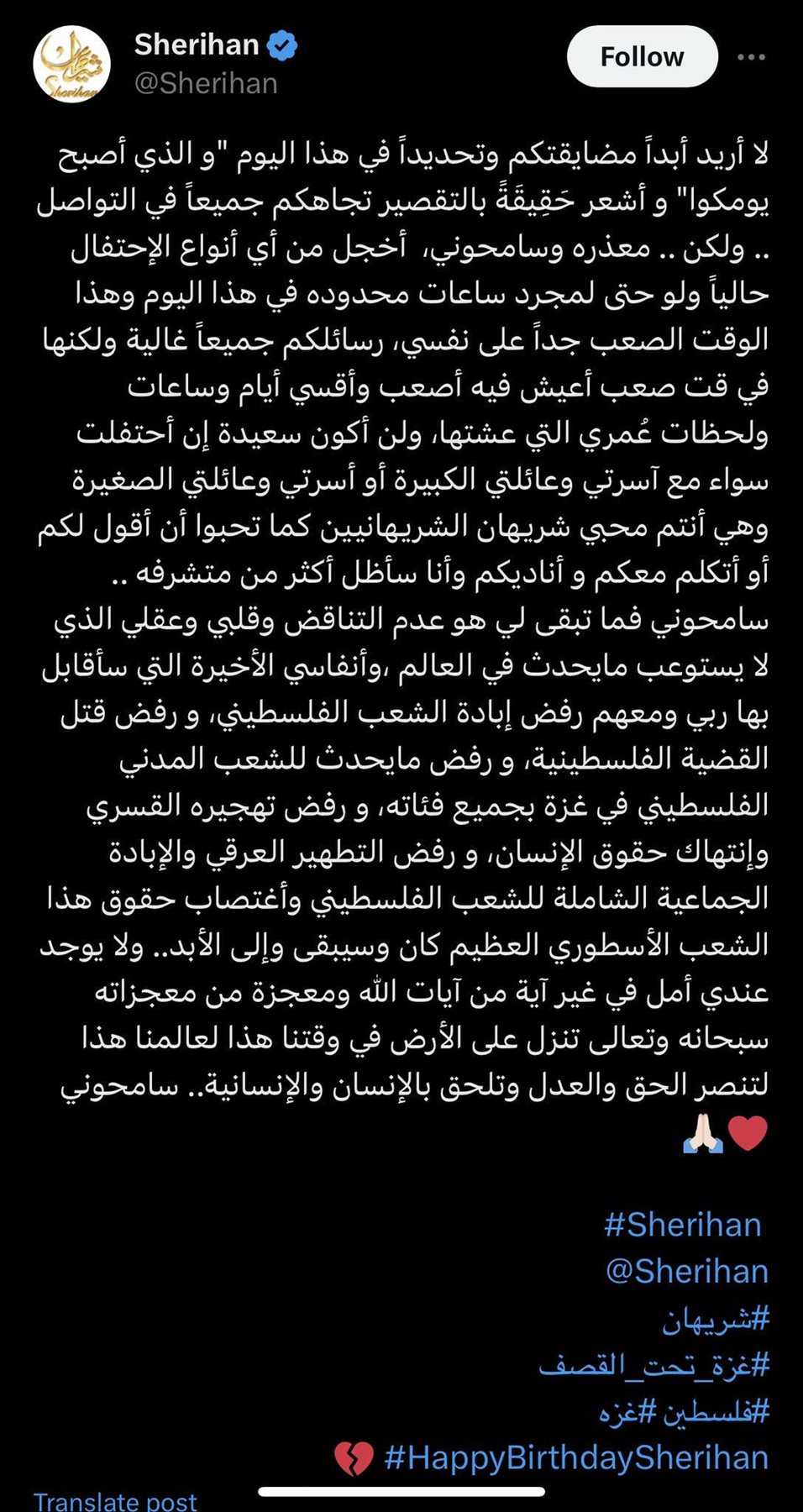The height and width of the screenshot is (1512, 803).
Task: Follow the Sherihan account
Action: pos(642,56)
